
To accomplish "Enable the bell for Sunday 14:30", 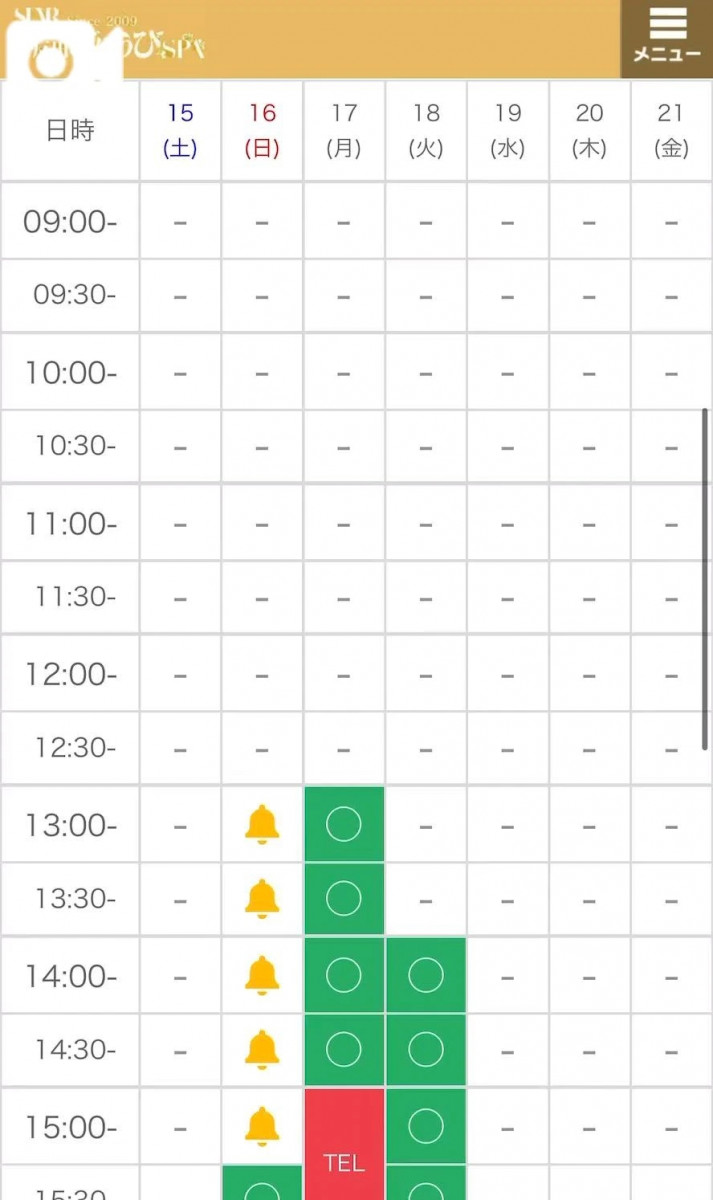I will click(x=262, y=1050).
